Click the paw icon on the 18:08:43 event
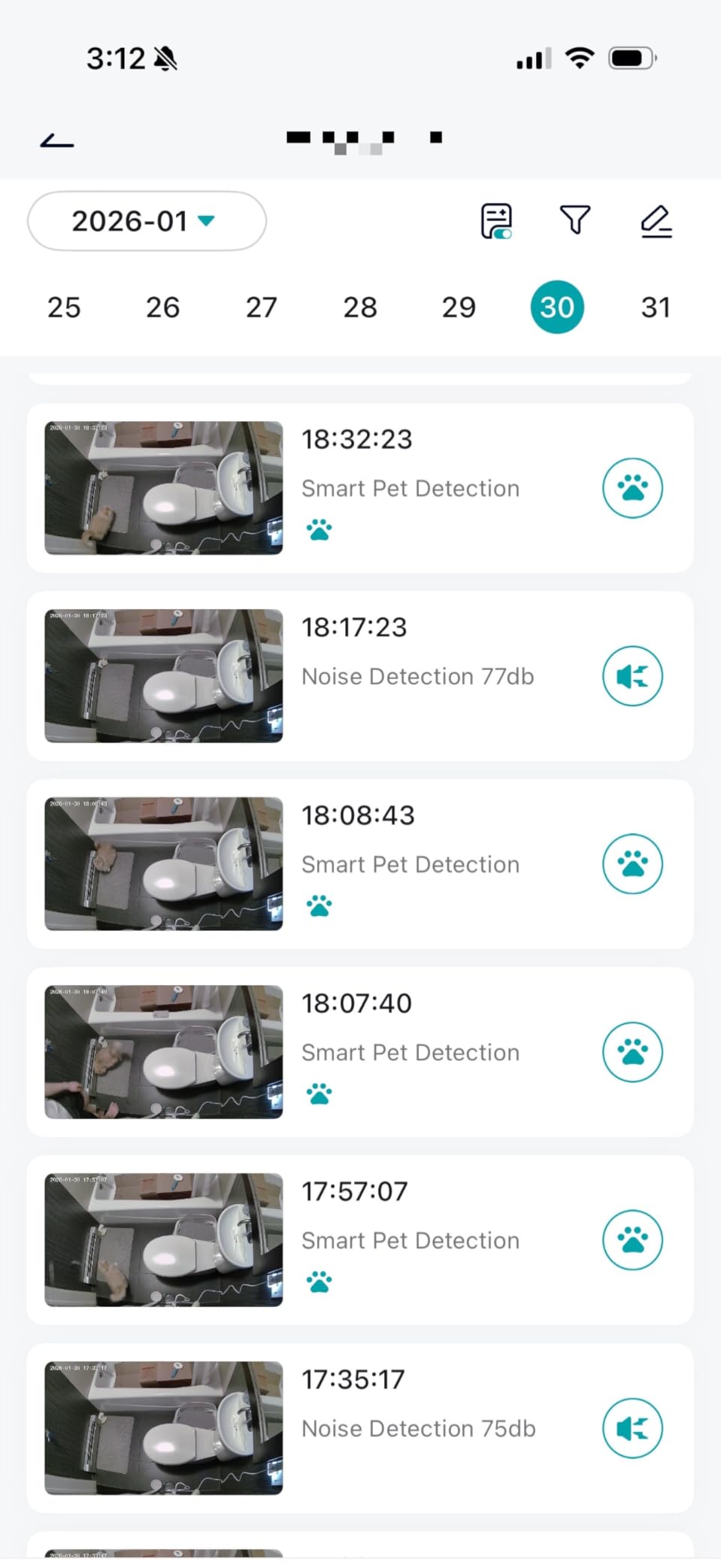The image size is (721, 1568). coord(632,863)
